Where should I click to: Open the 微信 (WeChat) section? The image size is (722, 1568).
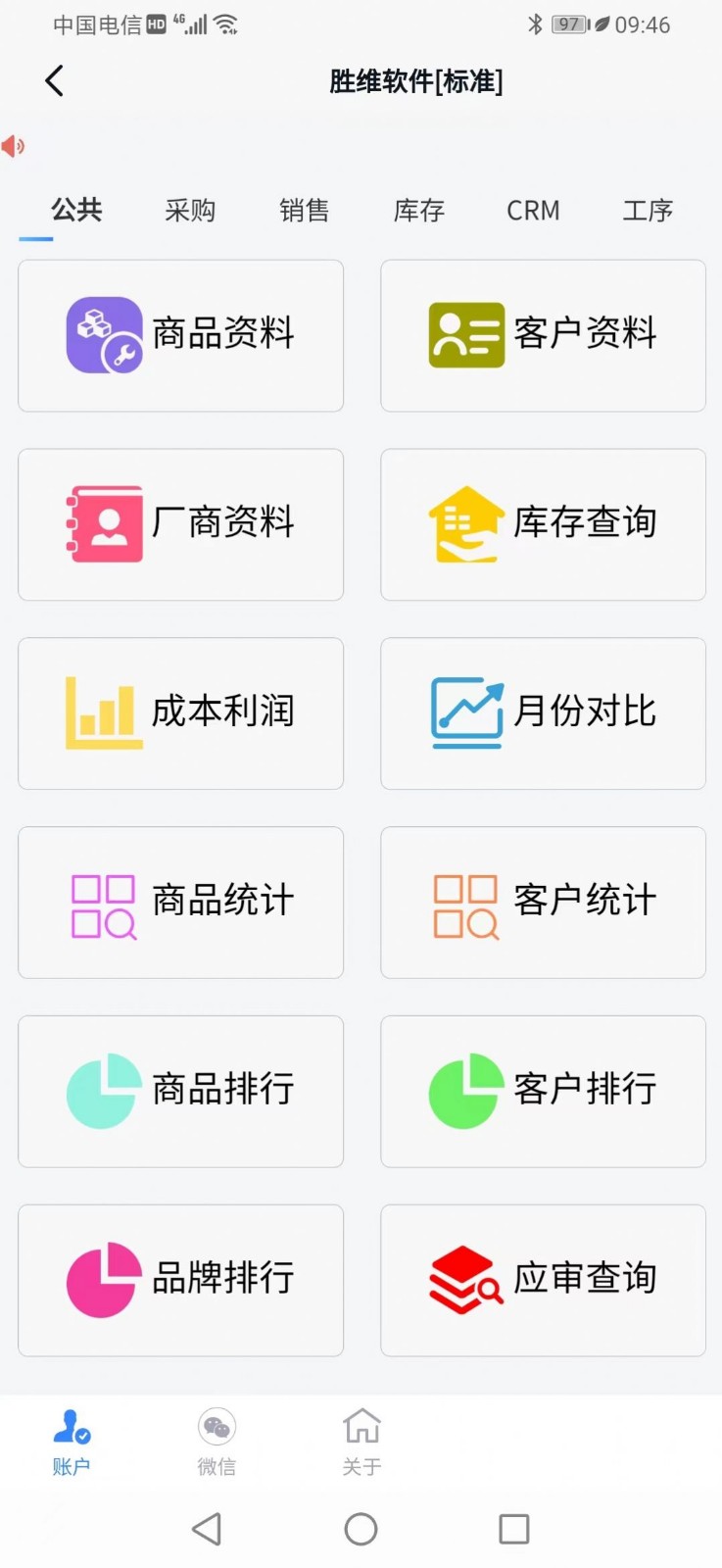(x=217, y=1441)
